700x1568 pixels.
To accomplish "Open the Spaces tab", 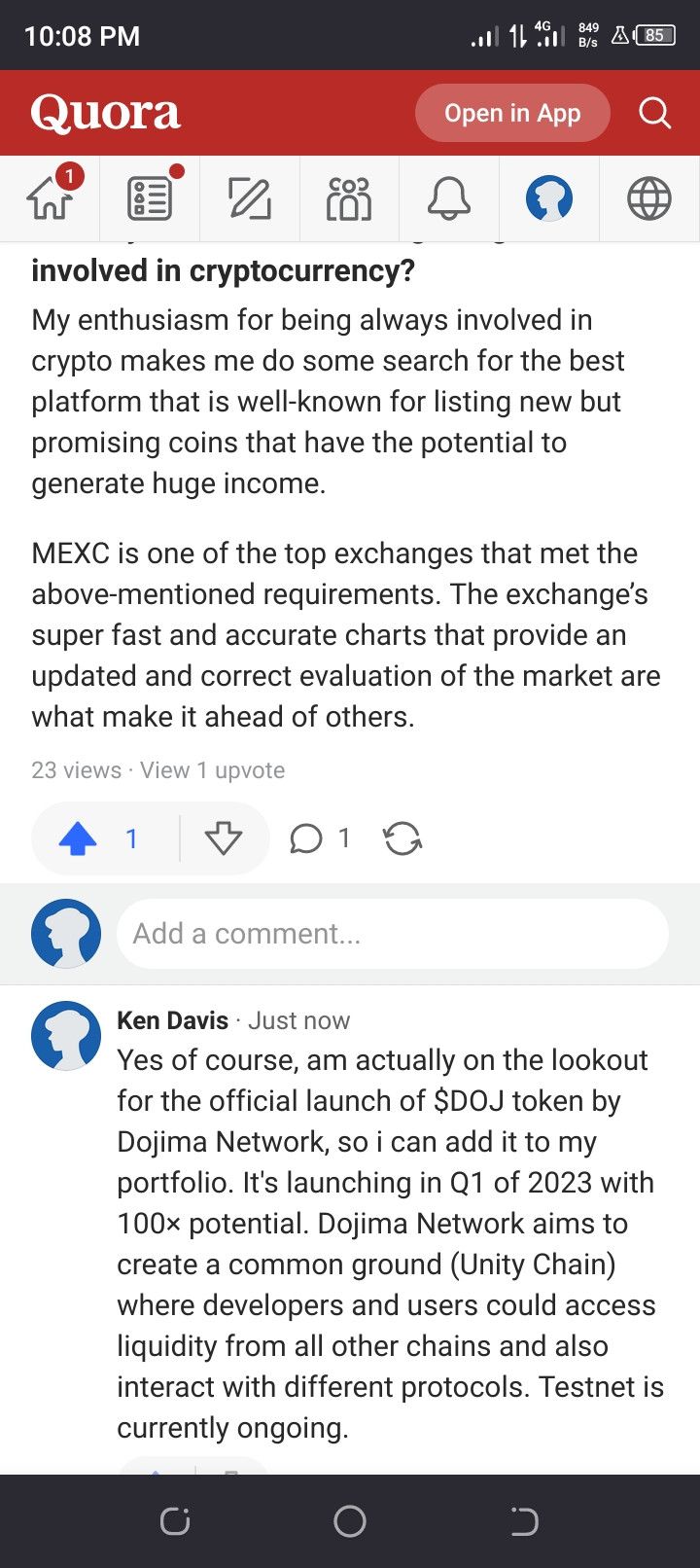I will click(x=349, y=198).
